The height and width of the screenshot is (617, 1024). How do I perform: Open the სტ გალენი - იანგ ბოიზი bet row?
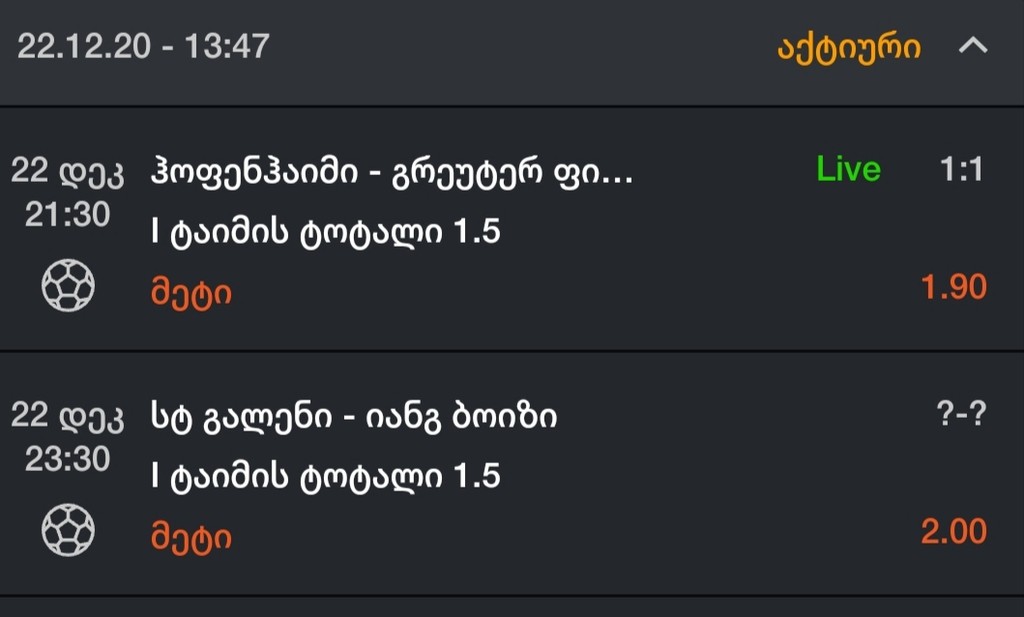(x=358, y=416)
